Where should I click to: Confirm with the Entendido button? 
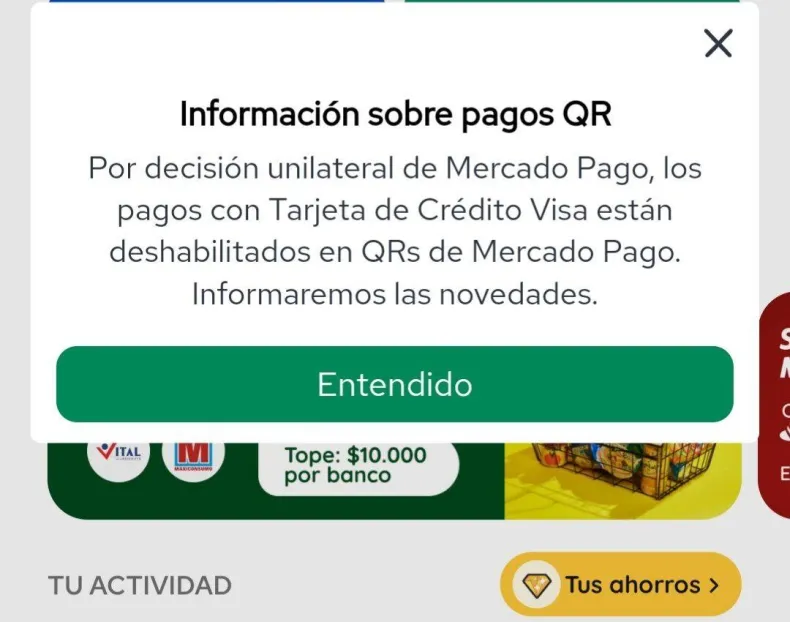click(x=394, y=384)
